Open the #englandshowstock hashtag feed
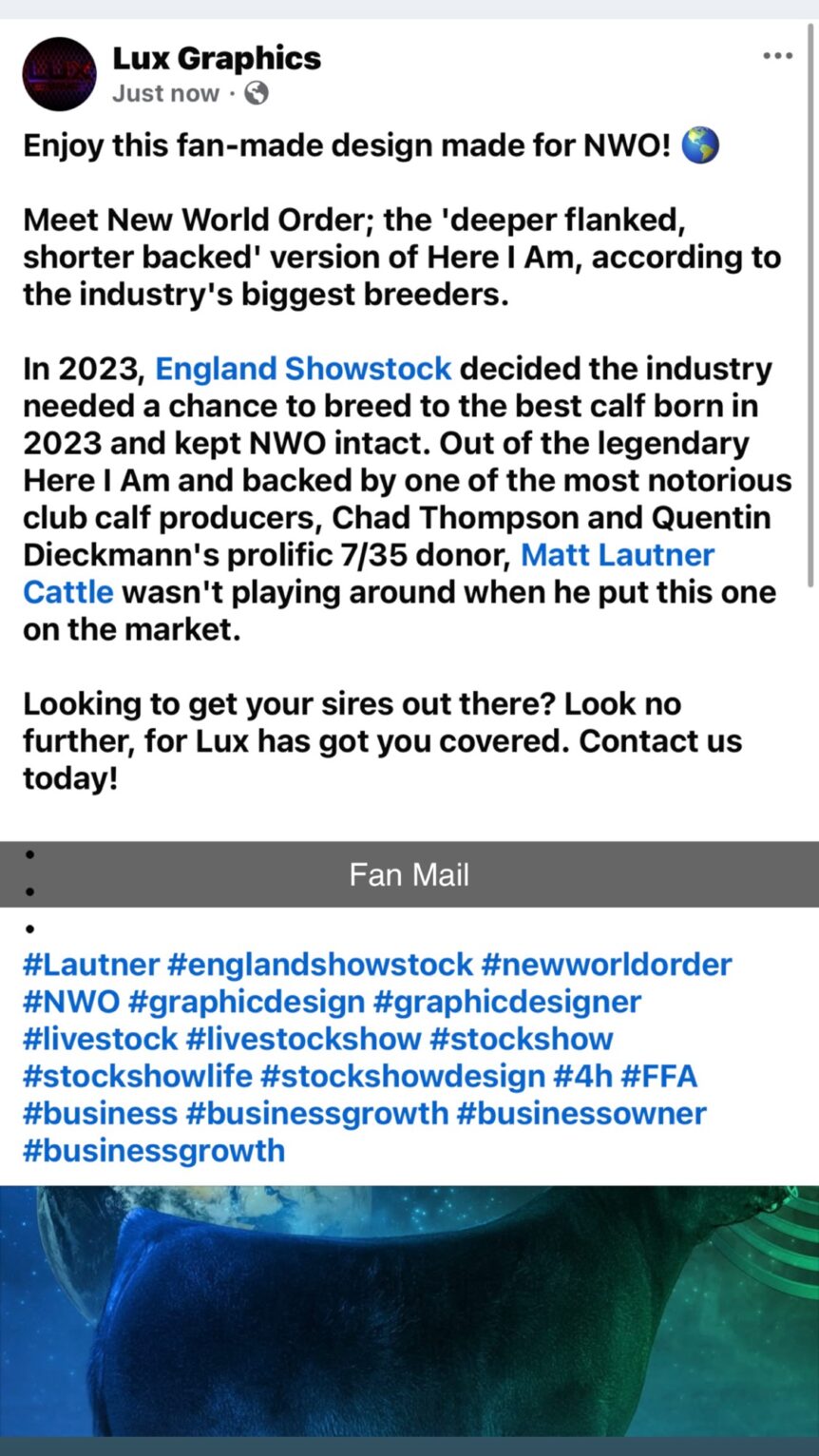The width and height of the screenshot is (819, 1456). (x=321, y=964)
